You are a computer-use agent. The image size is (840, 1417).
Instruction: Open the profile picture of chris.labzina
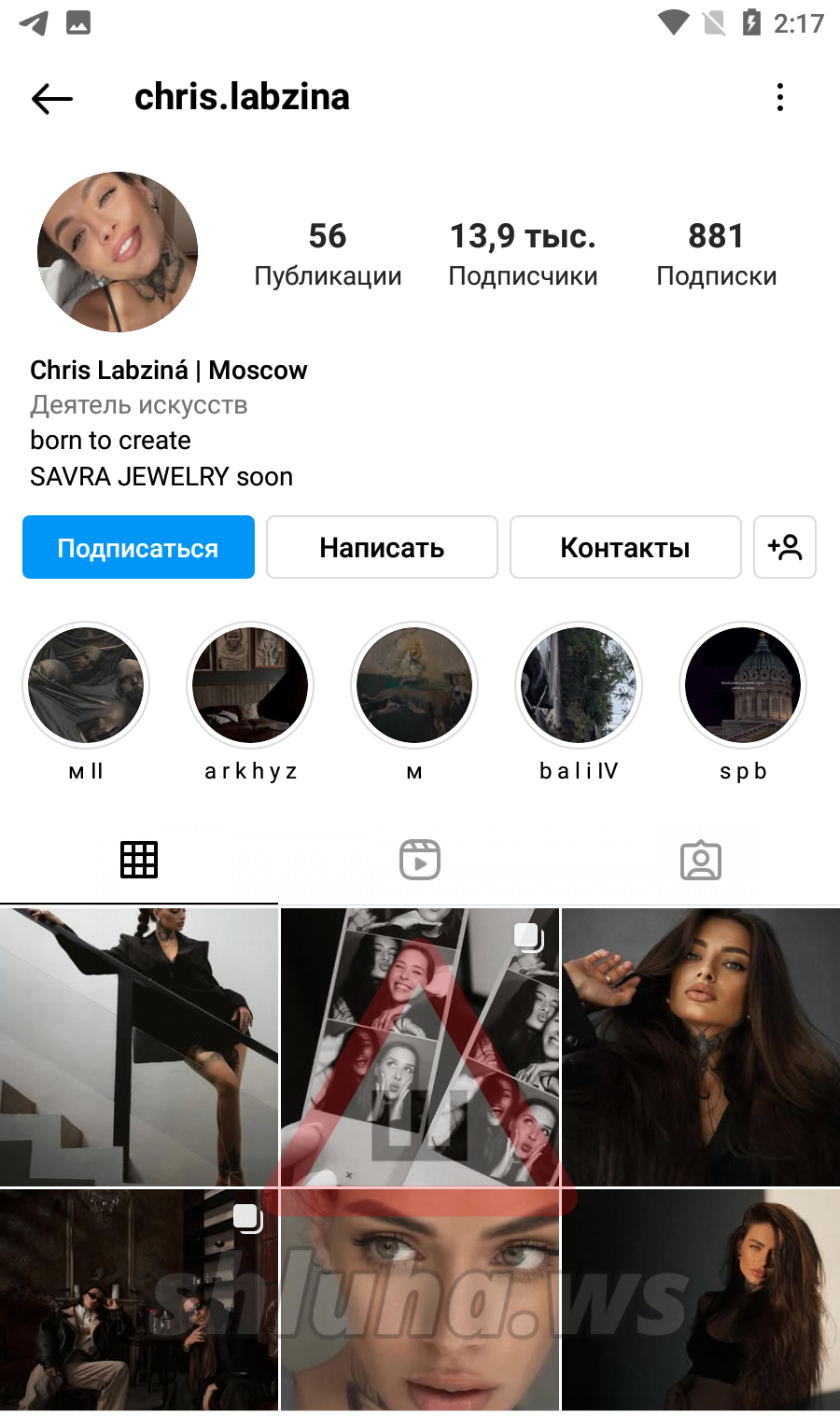tap(118, 252)
